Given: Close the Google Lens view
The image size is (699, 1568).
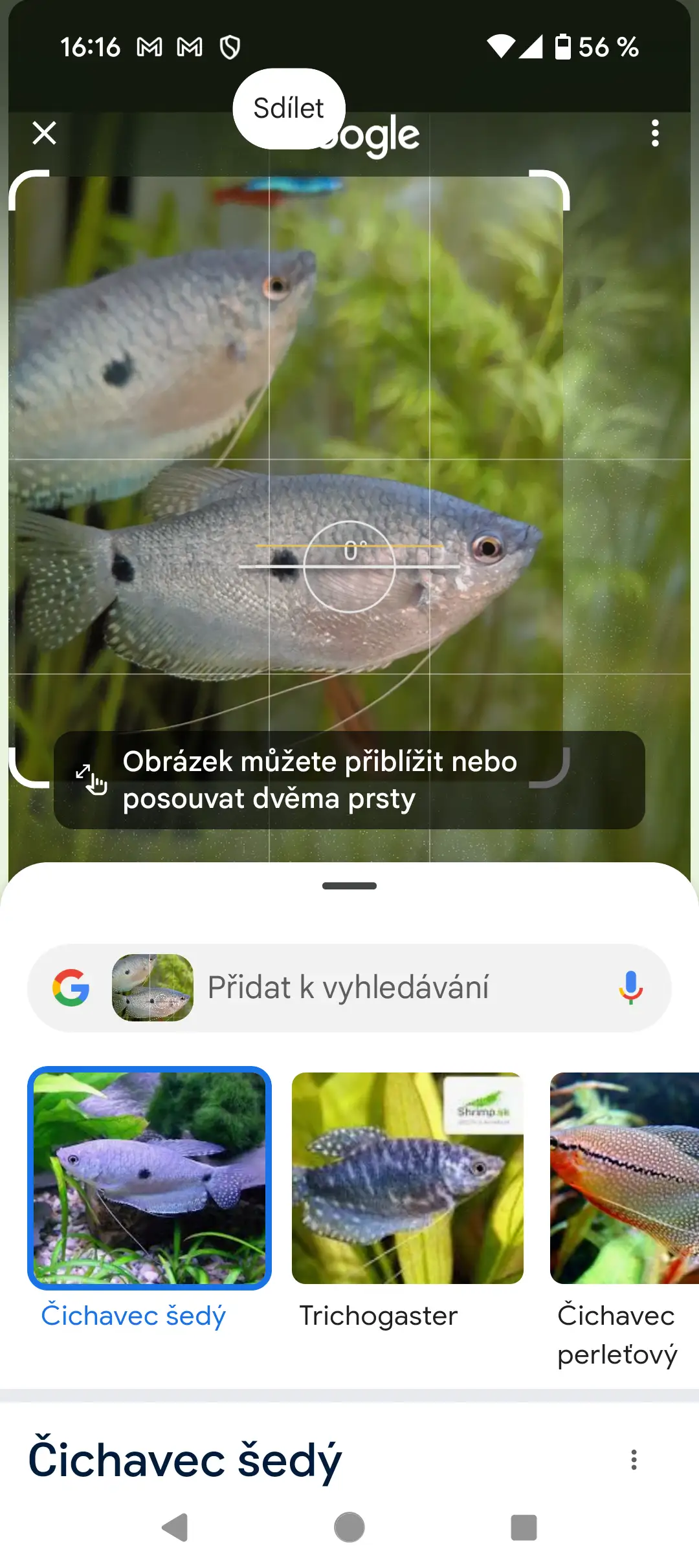Looking at the screenshot, I should pyautogui.click(x=44, y=133).
